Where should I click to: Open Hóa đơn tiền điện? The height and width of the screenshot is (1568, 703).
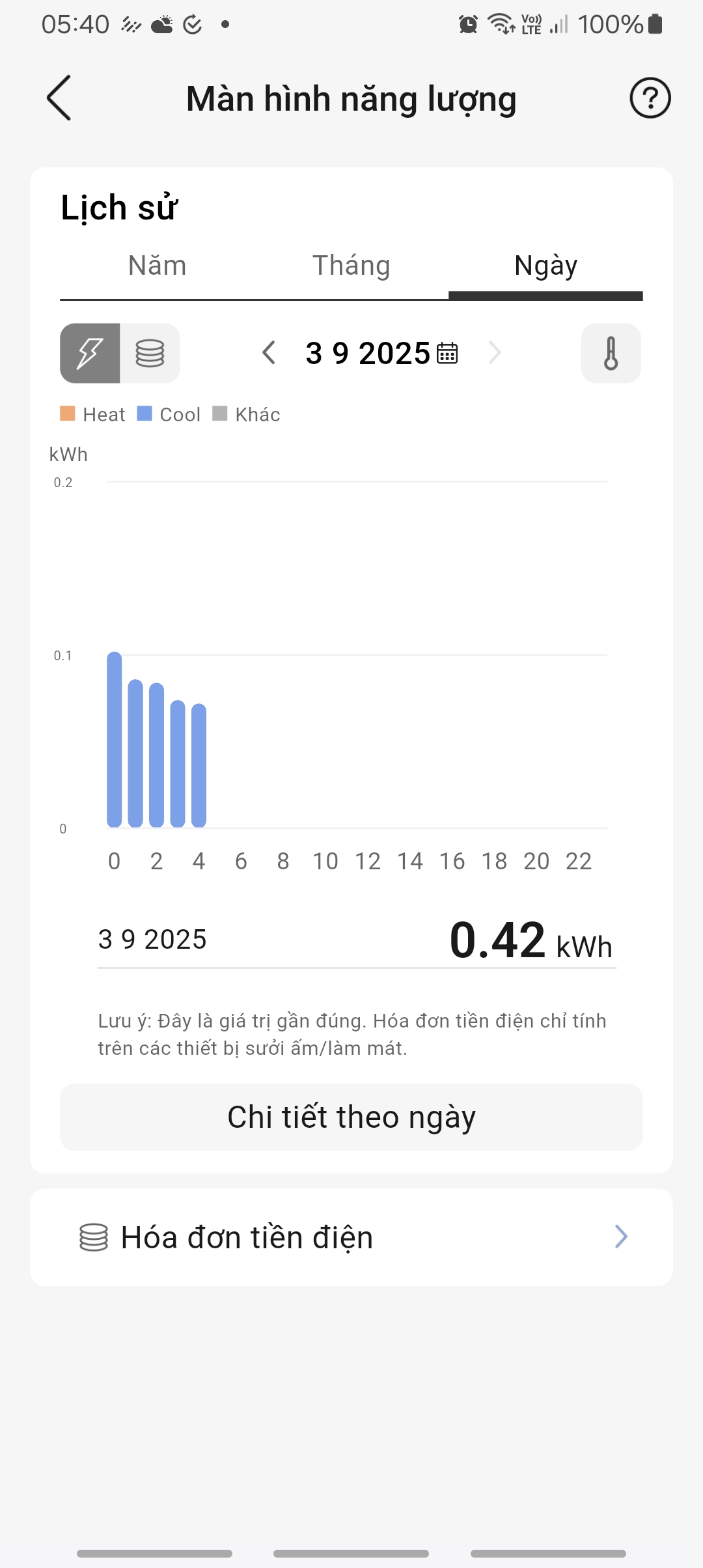click(x=351, y=1237)
